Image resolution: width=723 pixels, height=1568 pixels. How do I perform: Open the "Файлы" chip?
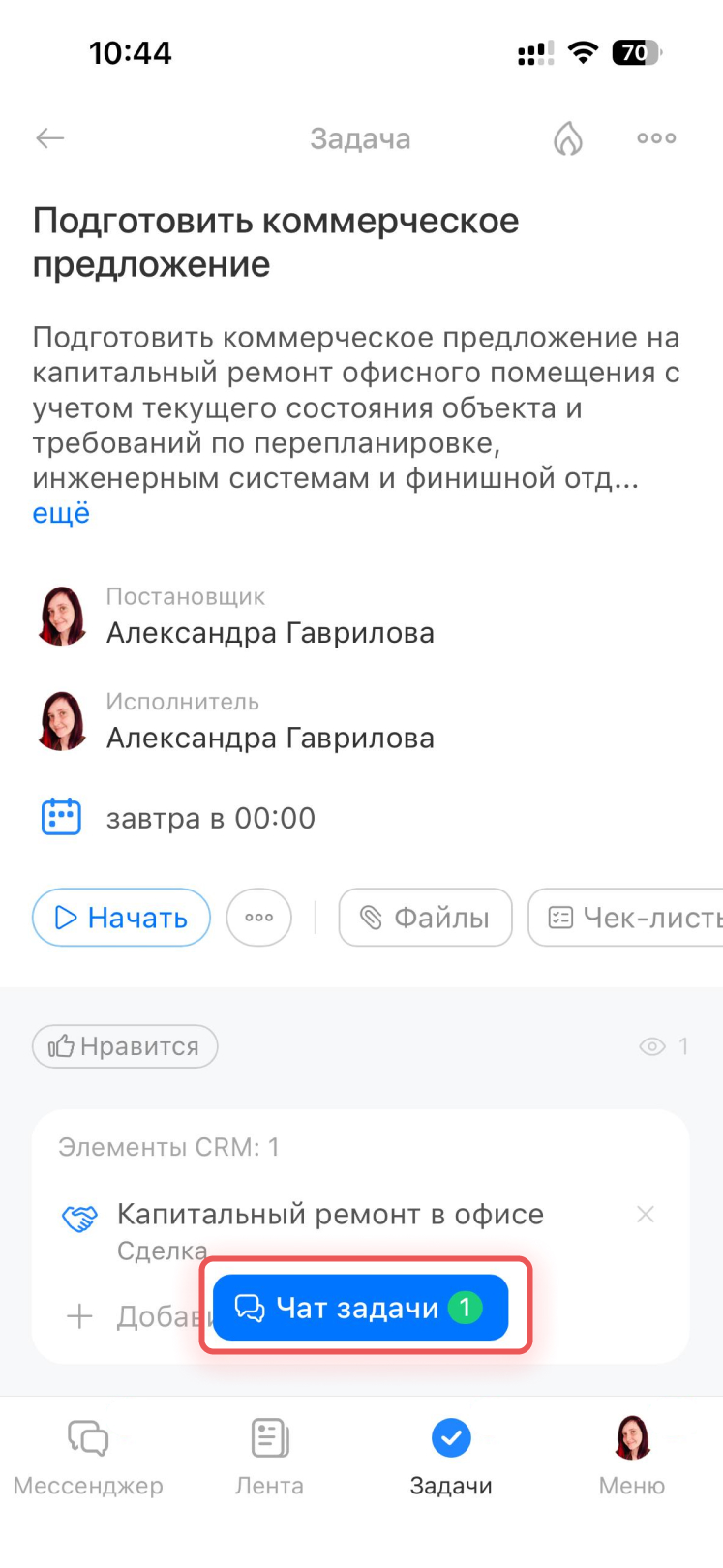[x=425, y=917]
